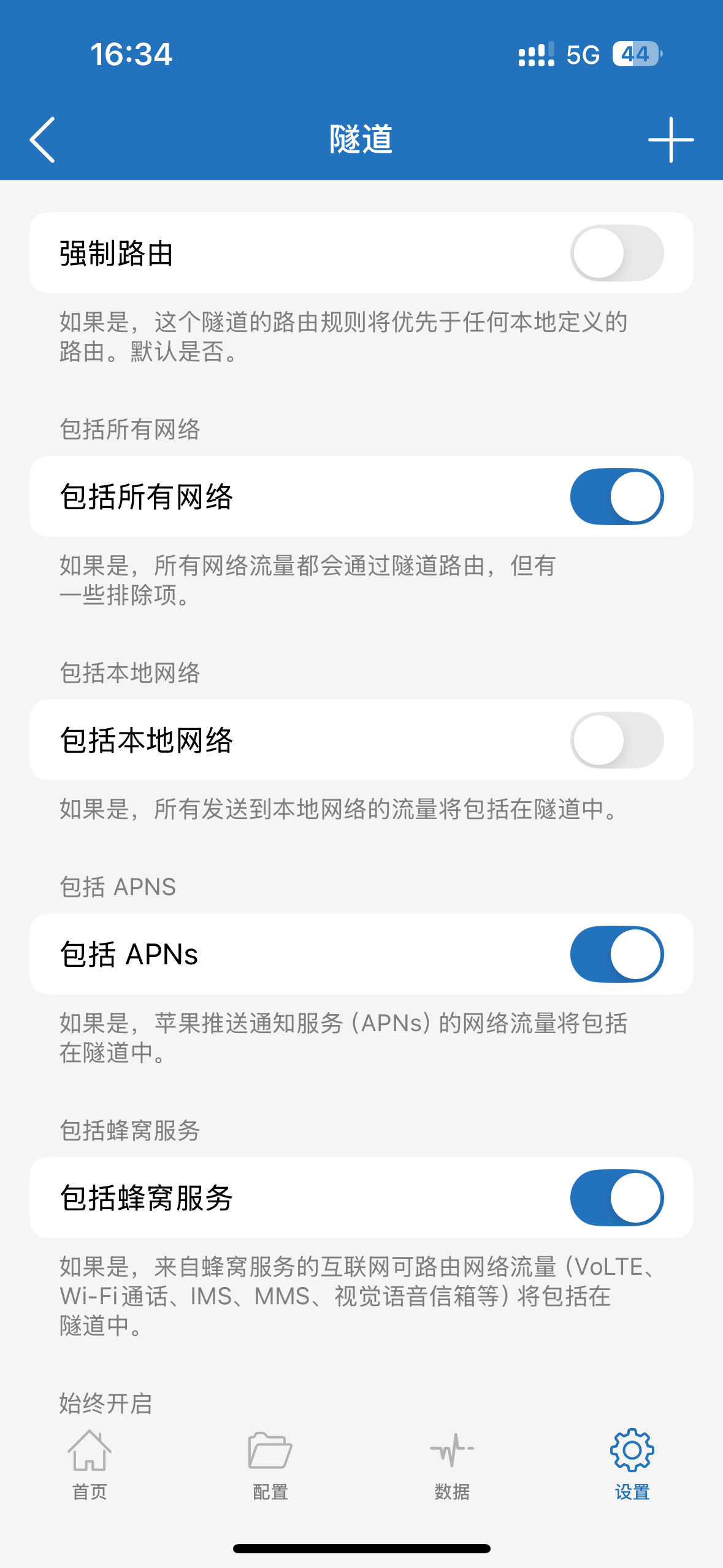Turn off the 包括蜂窝服务 toggle
723x1568 pixels.
pos(616,1197)
